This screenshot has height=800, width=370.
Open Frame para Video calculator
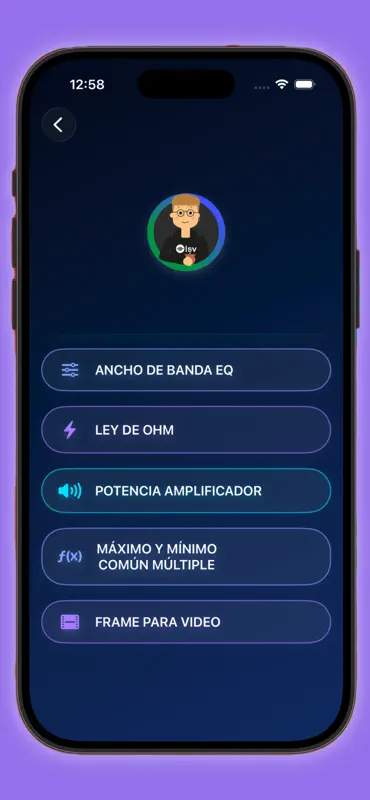(x=186, y=622)
